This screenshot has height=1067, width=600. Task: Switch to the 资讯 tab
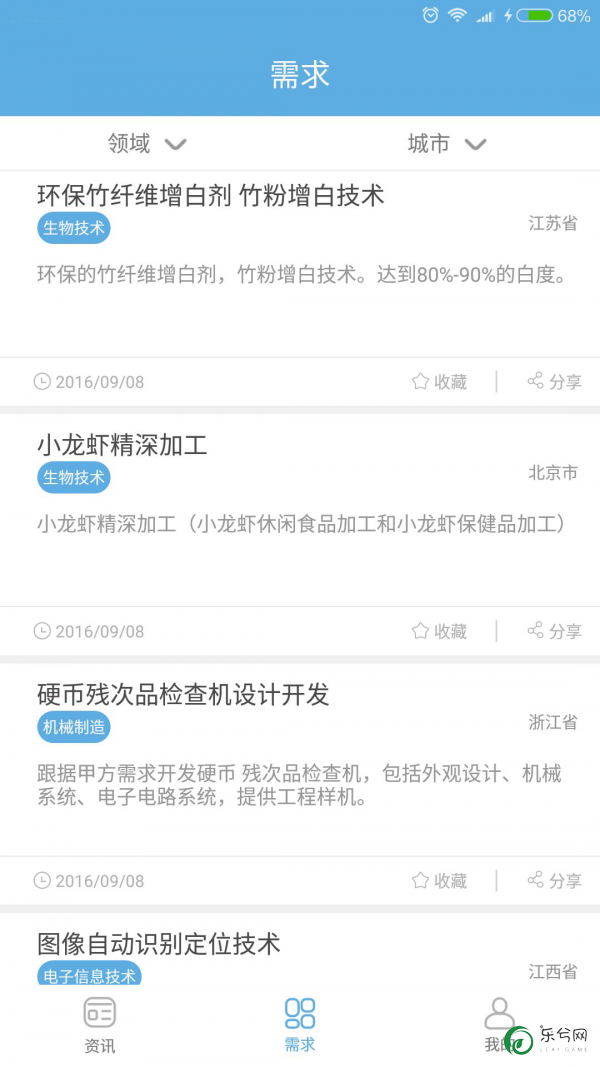[99, 1026]
